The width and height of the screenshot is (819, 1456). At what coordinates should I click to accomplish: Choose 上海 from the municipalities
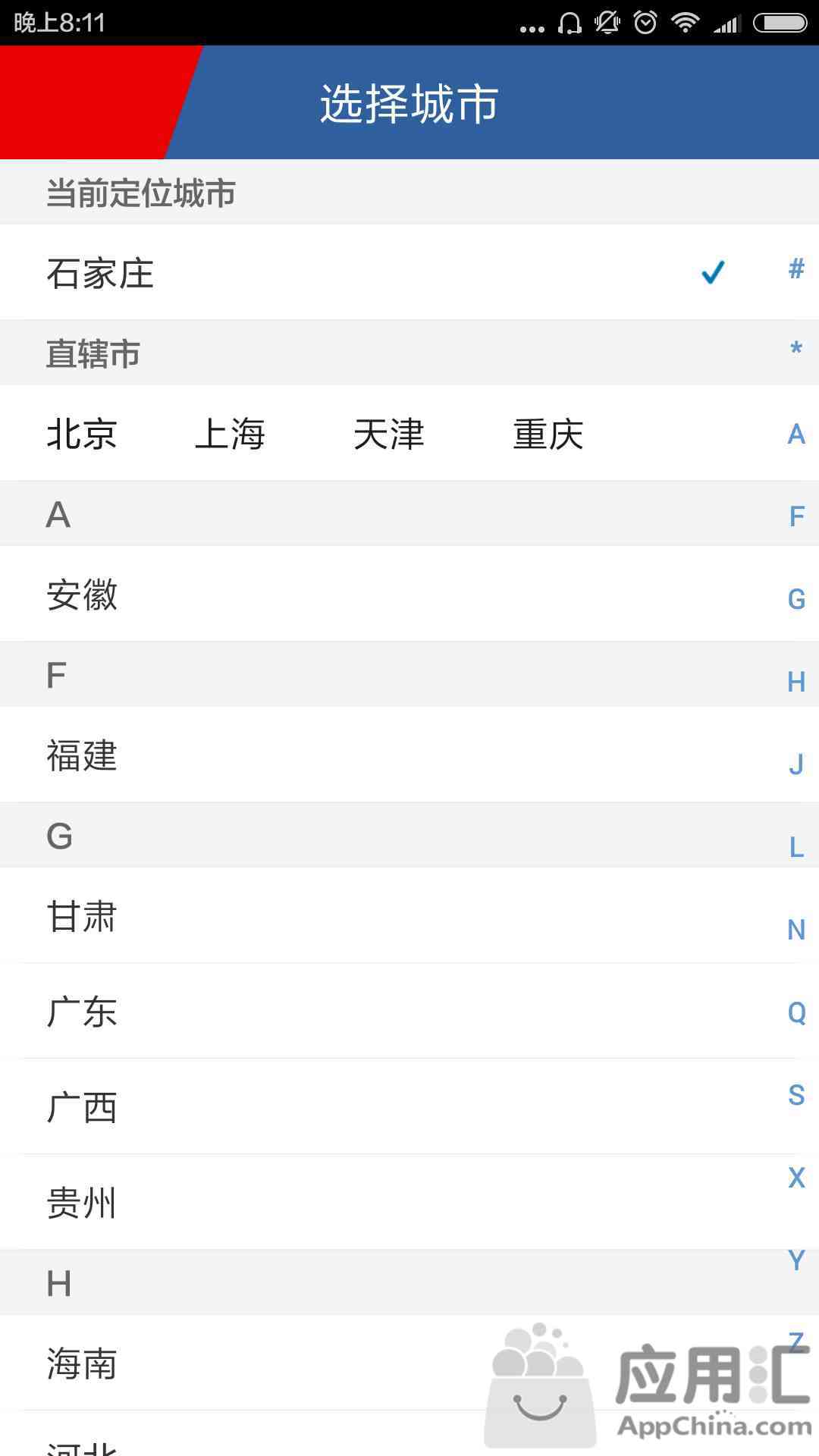point(230,434)
